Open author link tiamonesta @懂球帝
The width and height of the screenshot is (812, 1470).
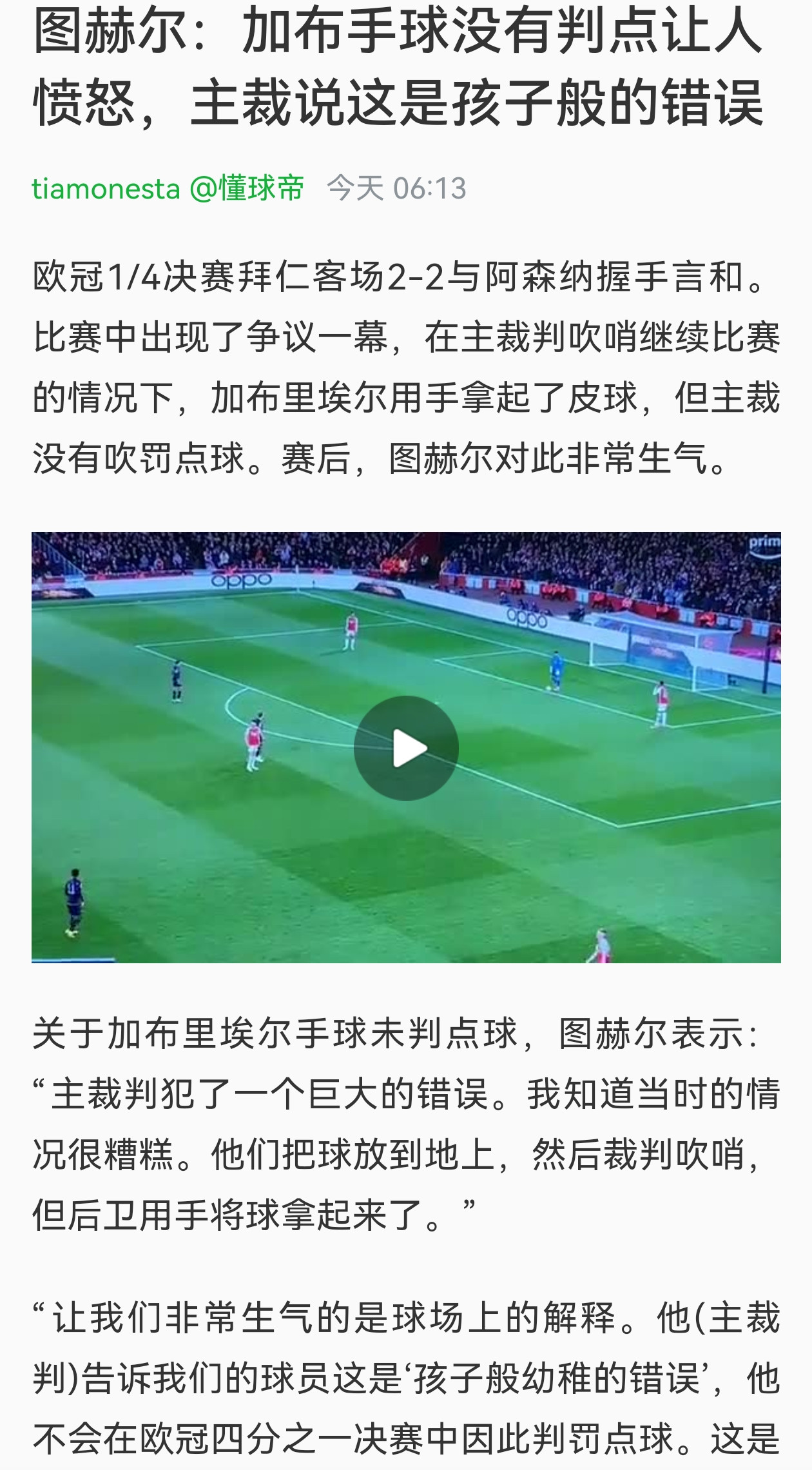pos(168,188)
